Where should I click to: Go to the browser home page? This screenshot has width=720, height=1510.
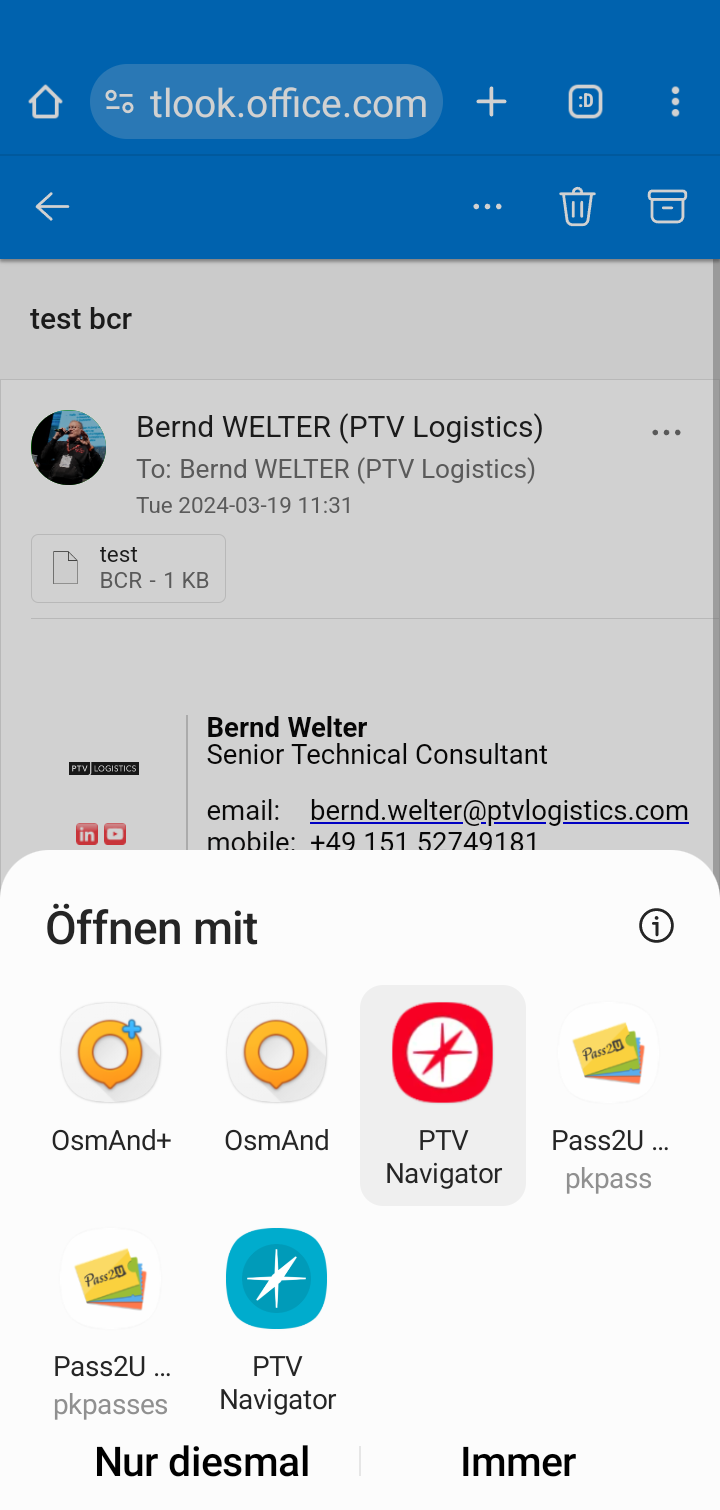tap(45, 102)
